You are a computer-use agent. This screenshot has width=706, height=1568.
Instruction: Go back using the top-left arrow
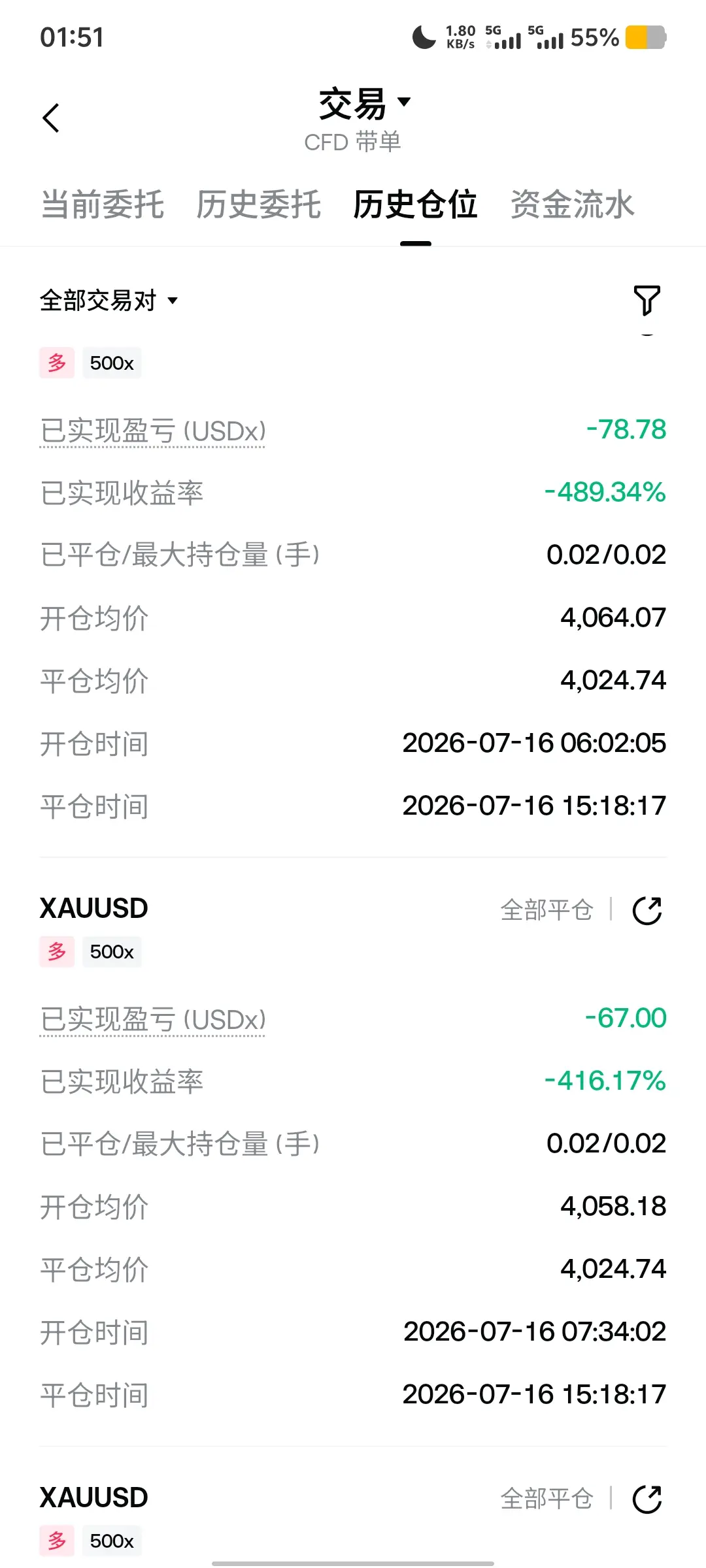click(51, 118)
